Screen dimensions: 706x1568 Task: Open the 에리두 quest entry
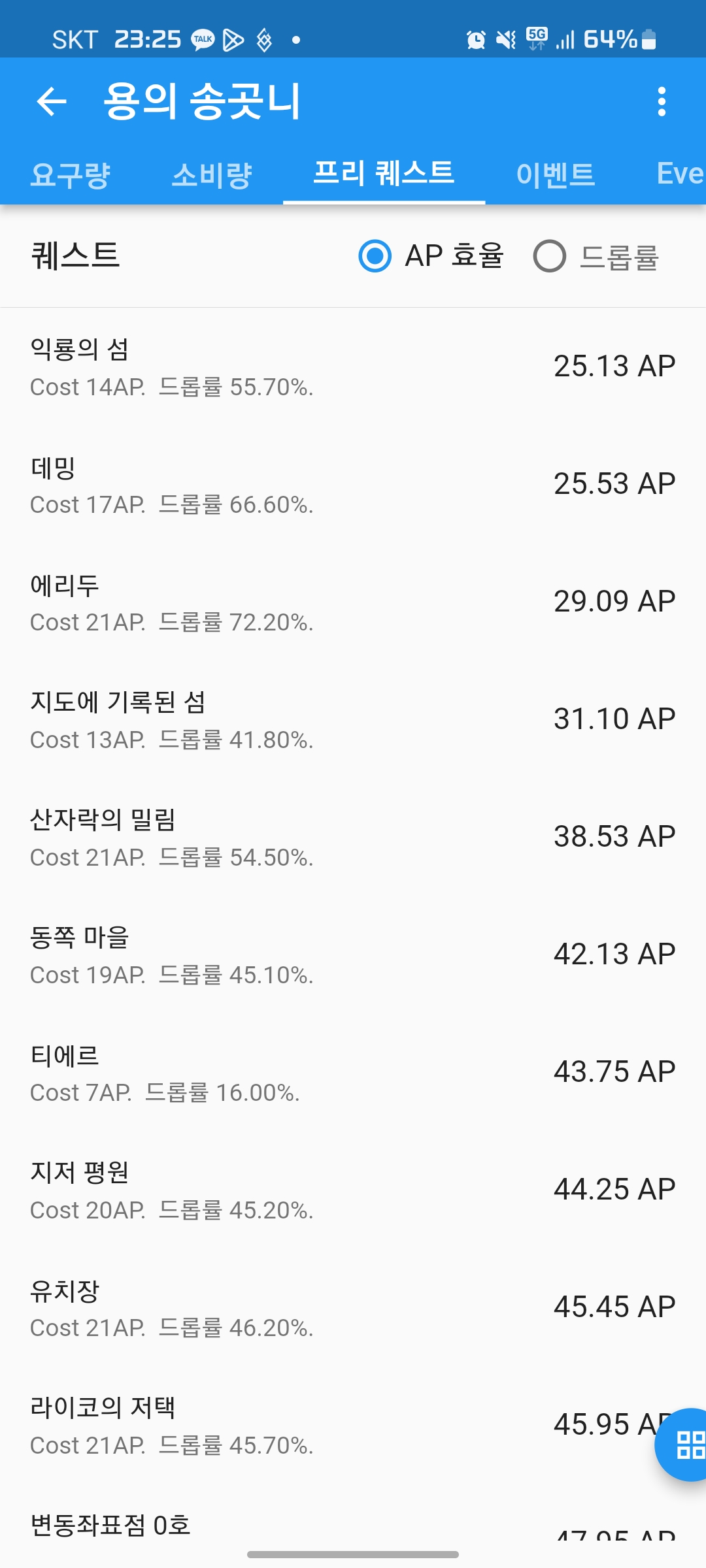[x=353, y=602]
